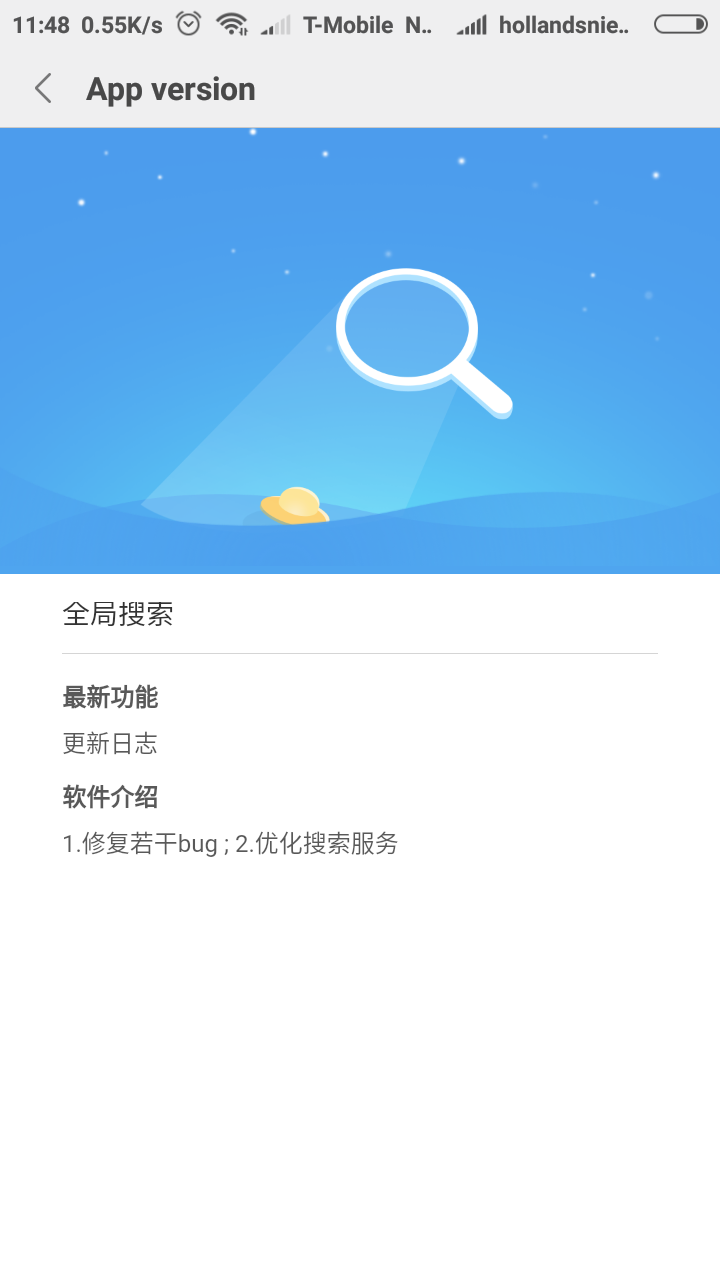Go back from App version screen
The height and width of the screenshot is (1280, 720).
(x=43, y=89)
